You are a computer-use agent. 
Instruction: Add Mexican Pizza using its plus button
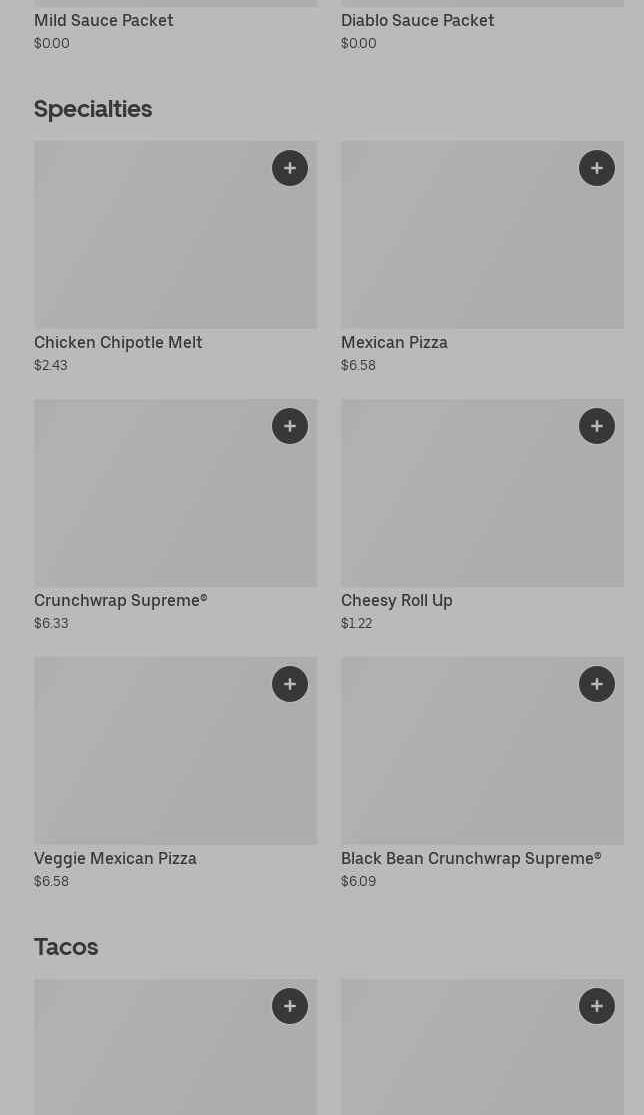point(597,168)
